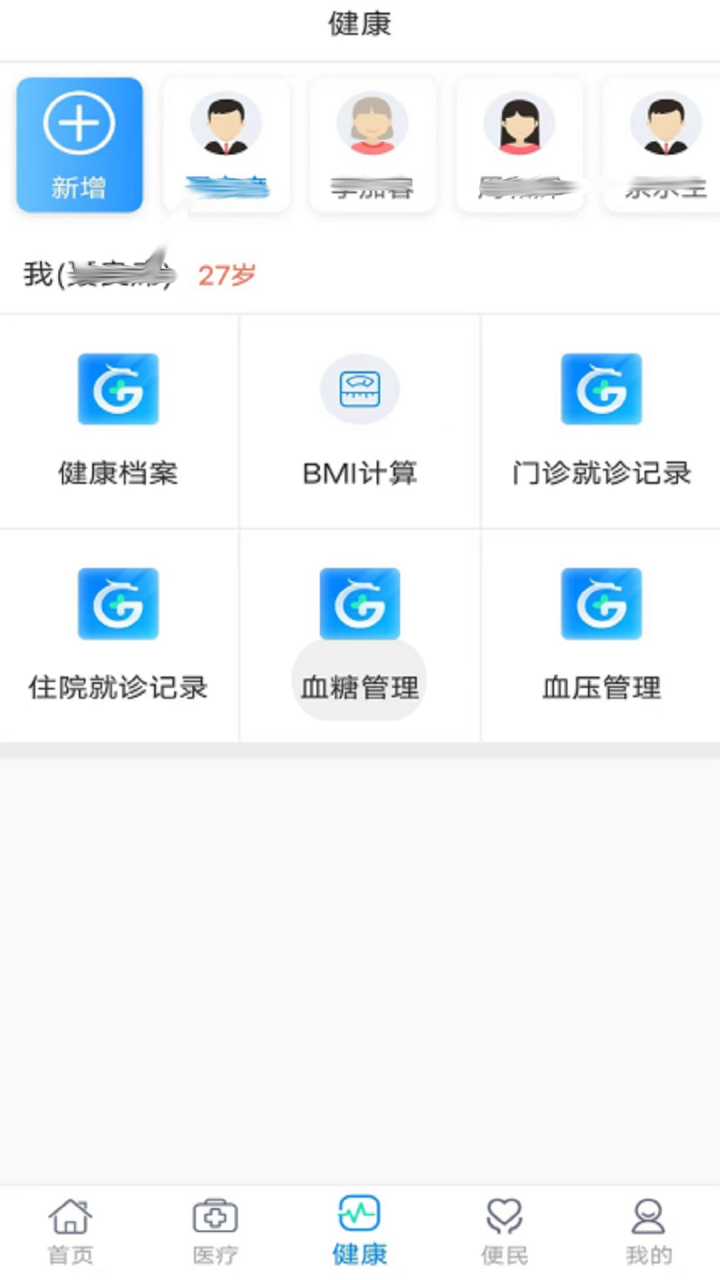This screenshot has height=1280, width=720.
Task: Select the rightmost partially visible member avatar
Action: (665, 144)
